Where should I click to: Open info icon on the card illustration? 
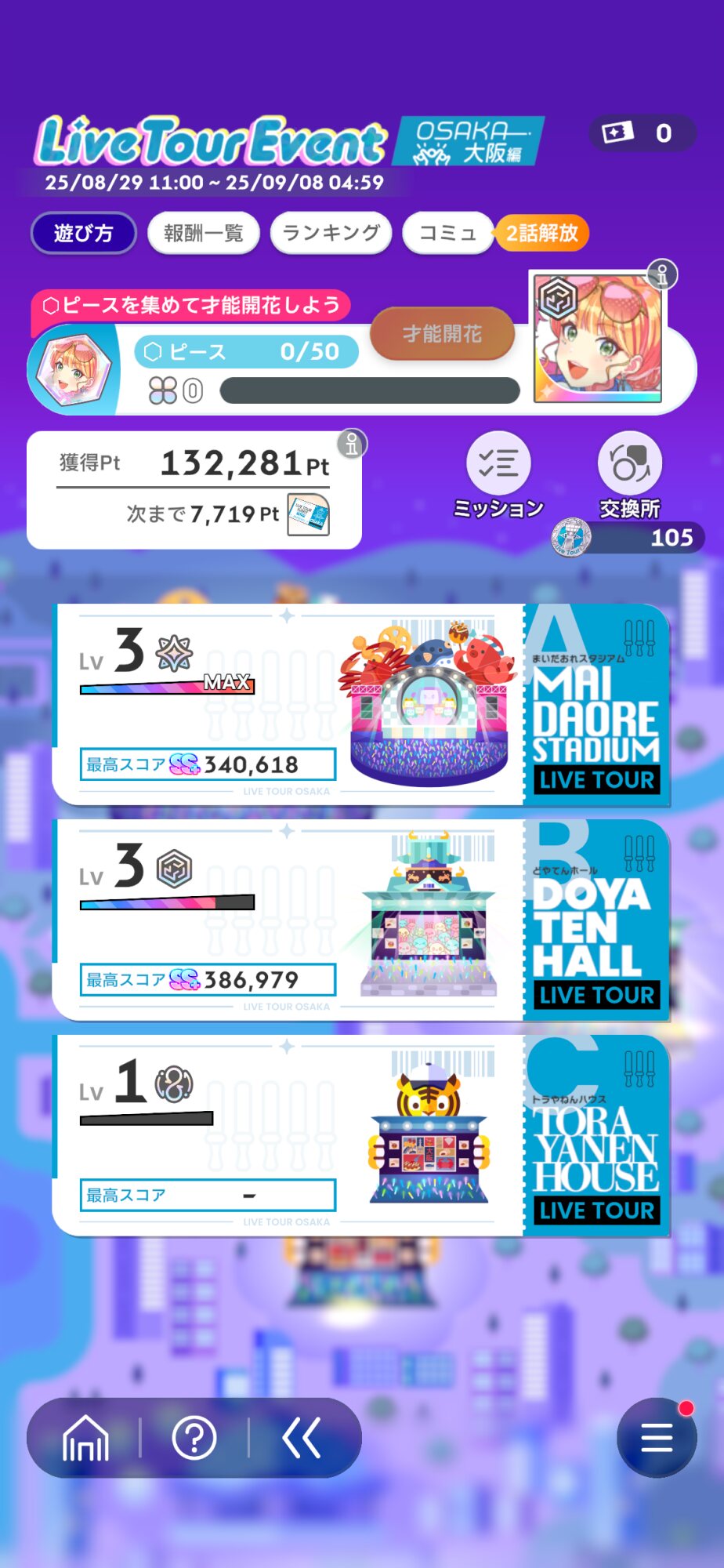662,275
